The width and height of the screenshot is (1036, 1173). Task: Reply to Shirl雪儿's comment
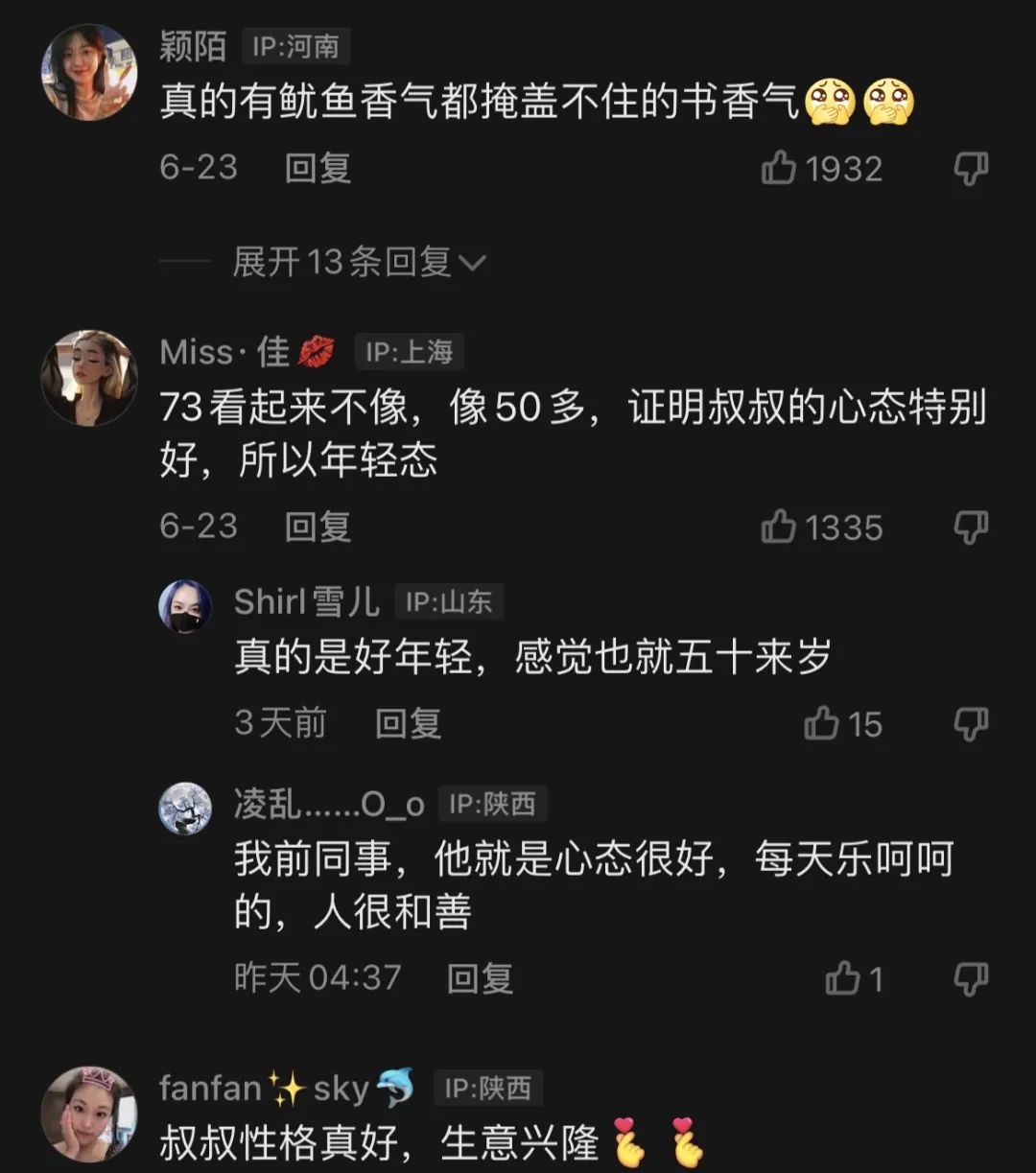tap(408, 723)
